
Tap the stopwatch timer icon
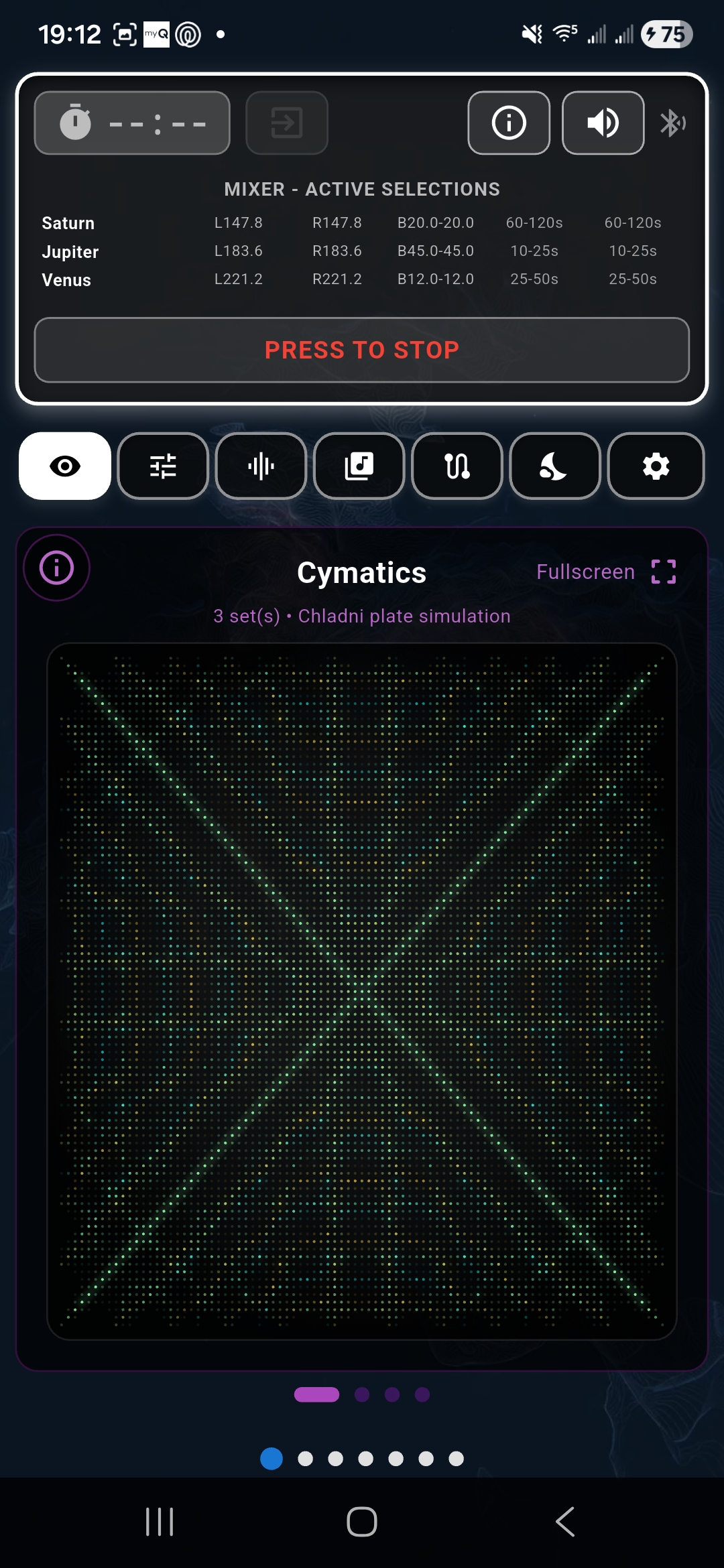pos(76,123)
